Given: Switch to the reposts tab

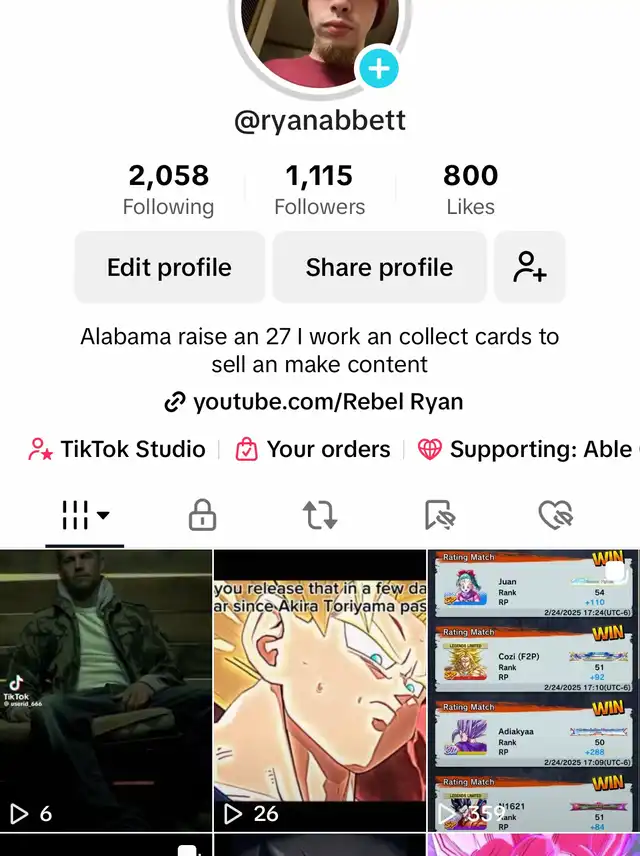Looking at the screenshot, I should coord(320,516).
